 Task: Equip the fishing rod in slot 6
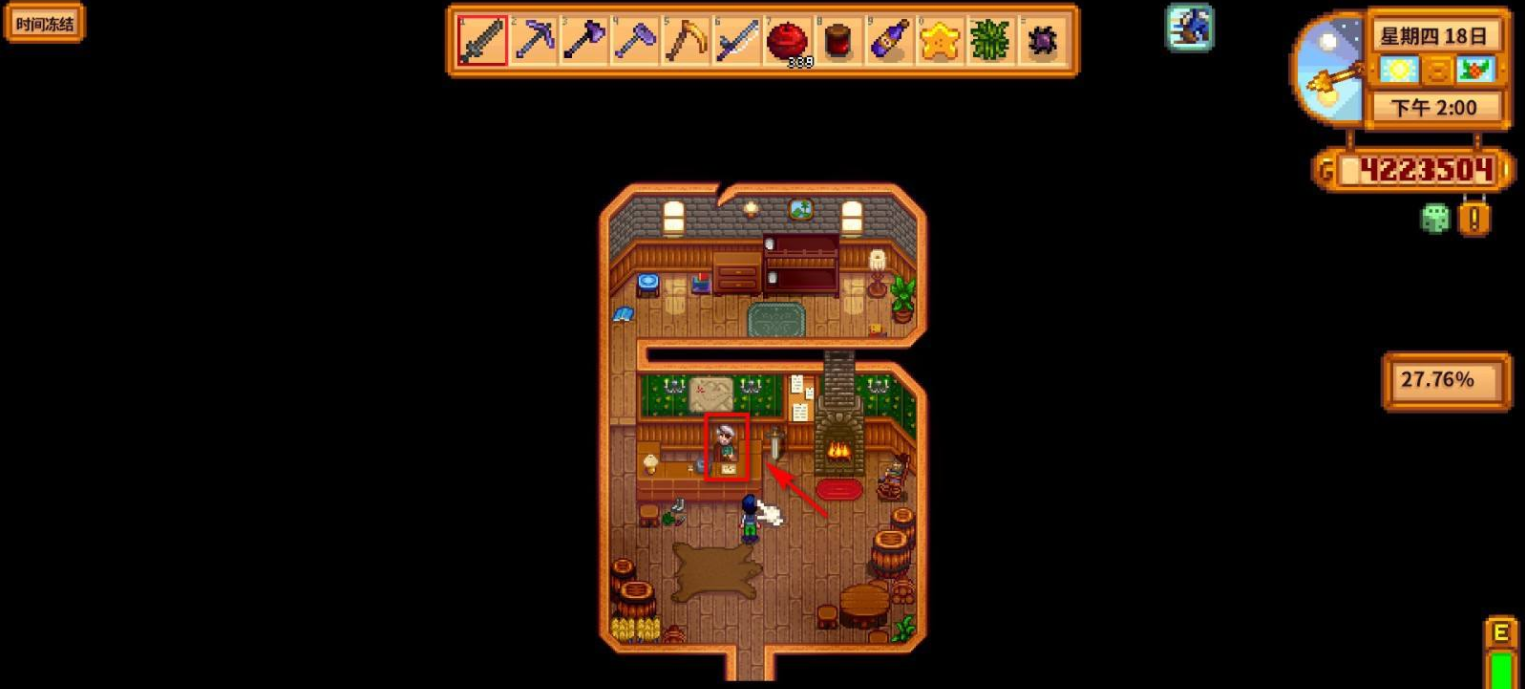click(737, 41)
